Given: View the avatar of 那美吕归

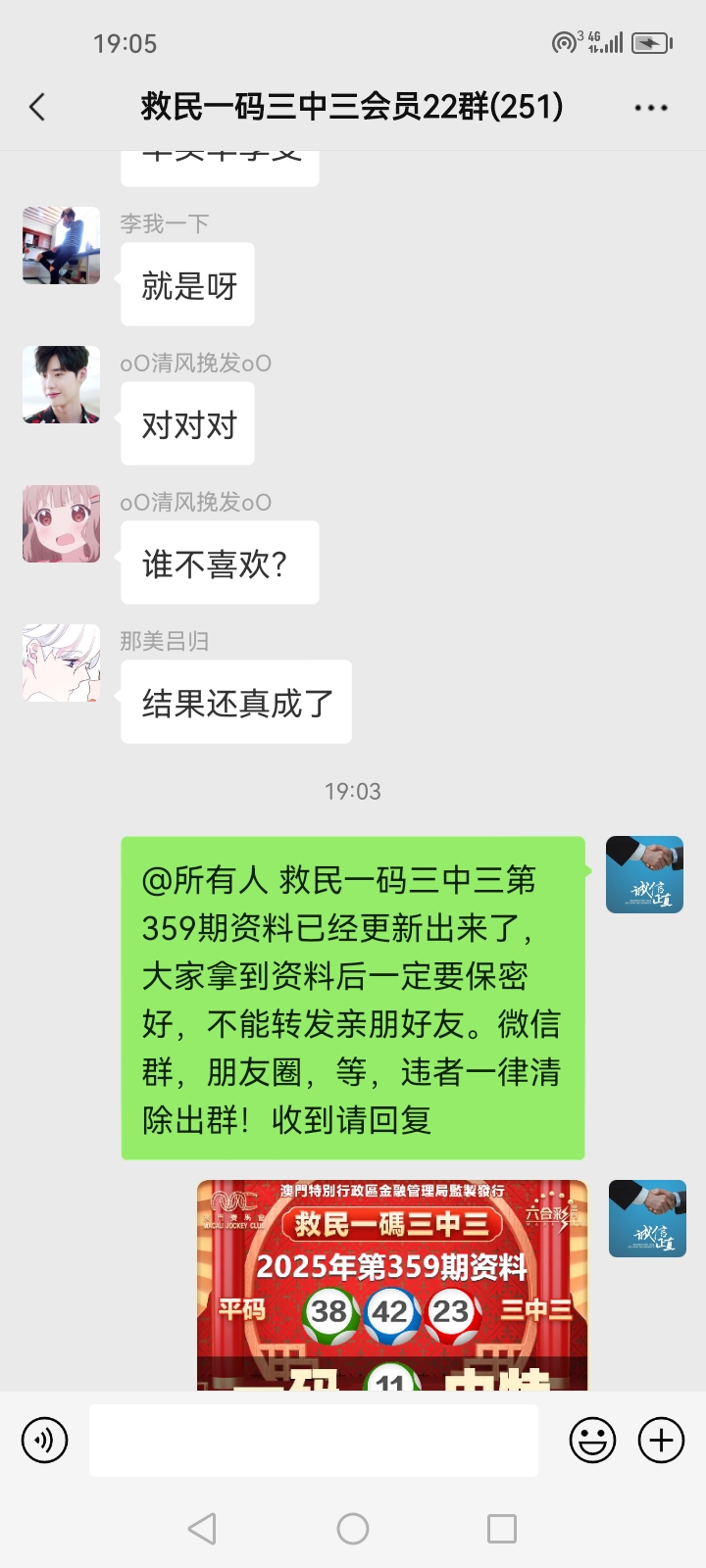Looking at the screenshot, I should click(62, 662).
